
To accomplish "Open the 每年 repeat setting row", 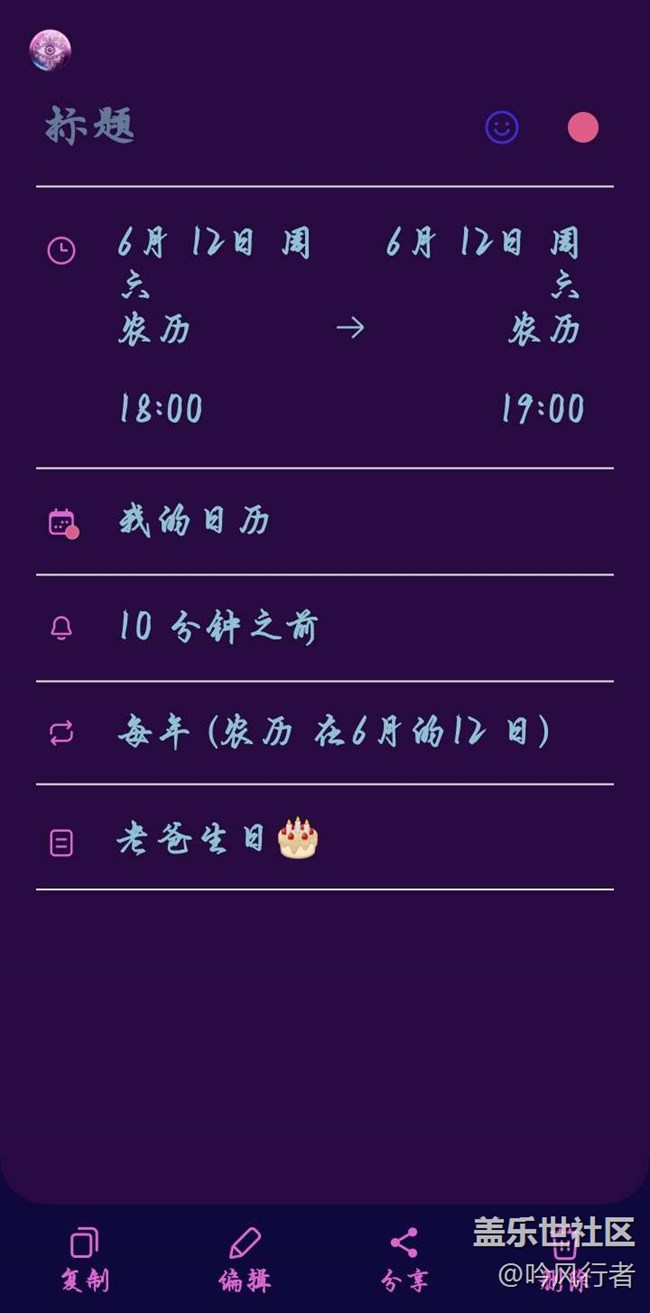I will tap(325, 733).
